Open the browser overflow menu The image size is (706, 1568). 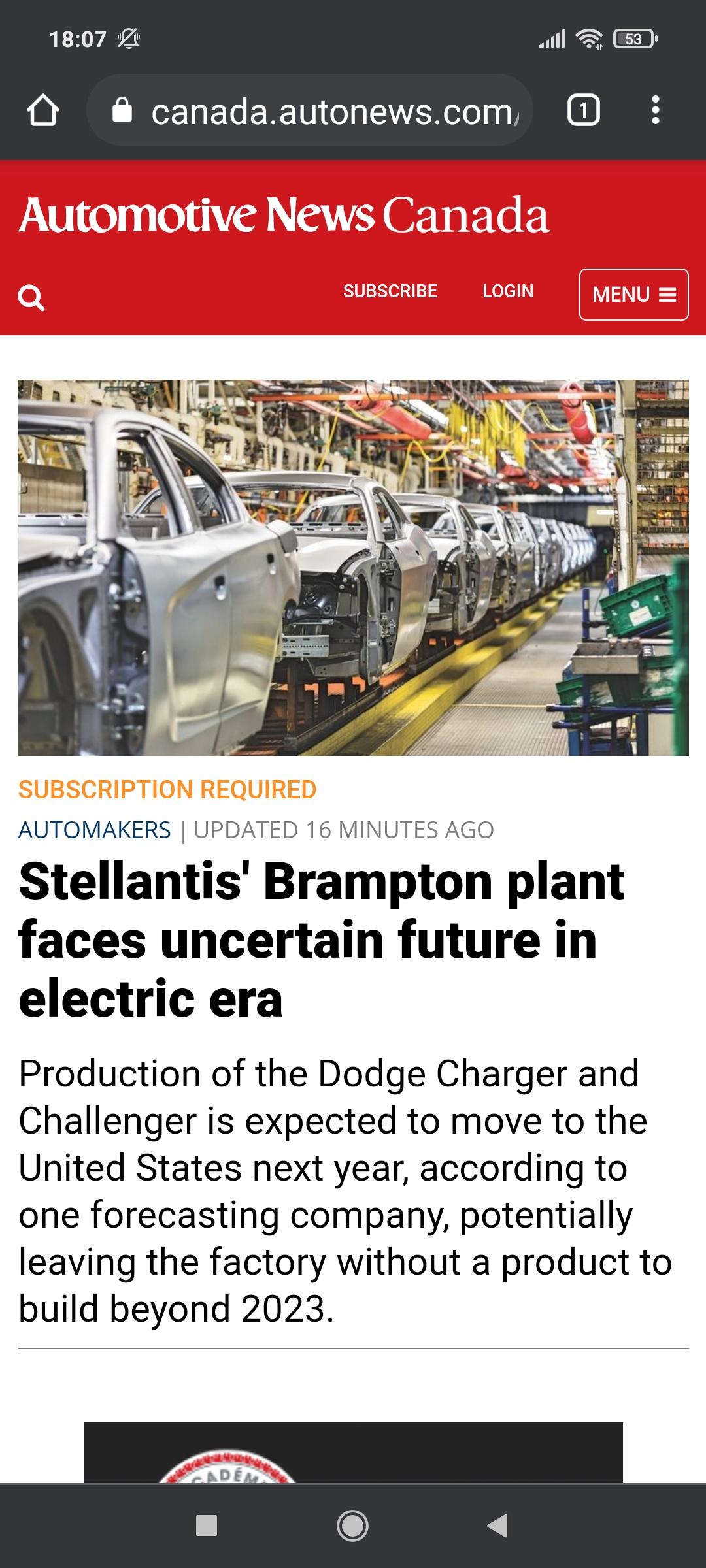(655, 110)
